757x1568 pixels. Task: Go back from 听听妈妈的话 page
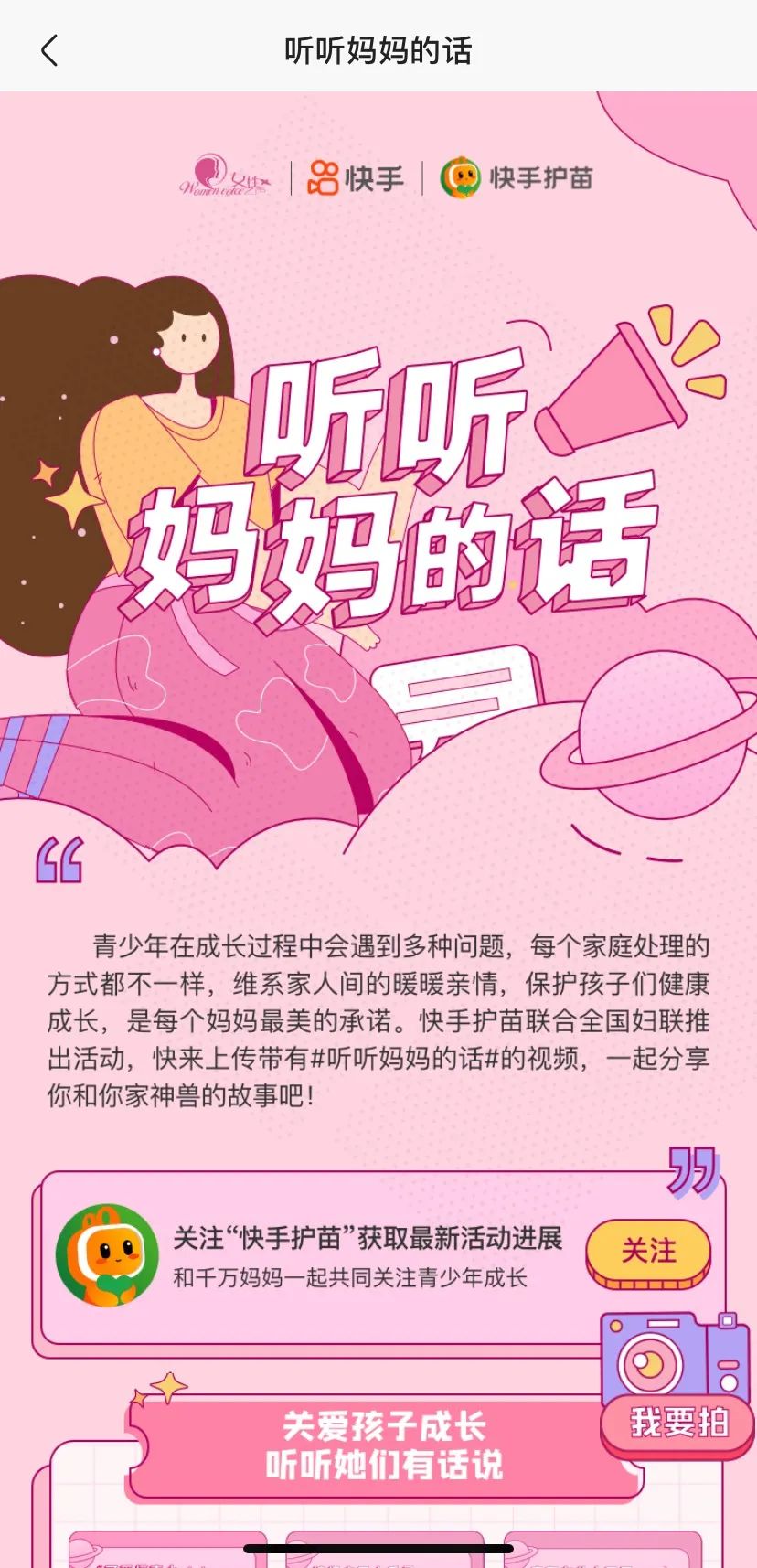coord(50,50)
